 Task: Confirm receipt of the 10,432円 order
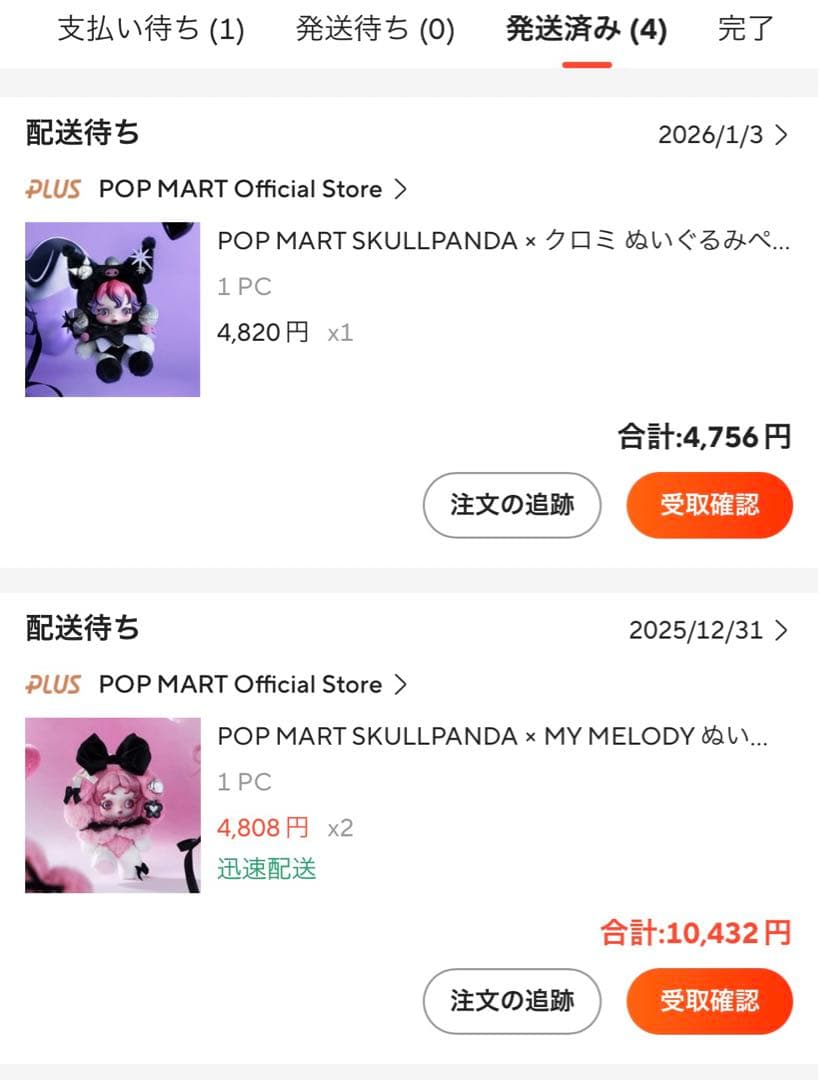click(x=709, y=1000)
